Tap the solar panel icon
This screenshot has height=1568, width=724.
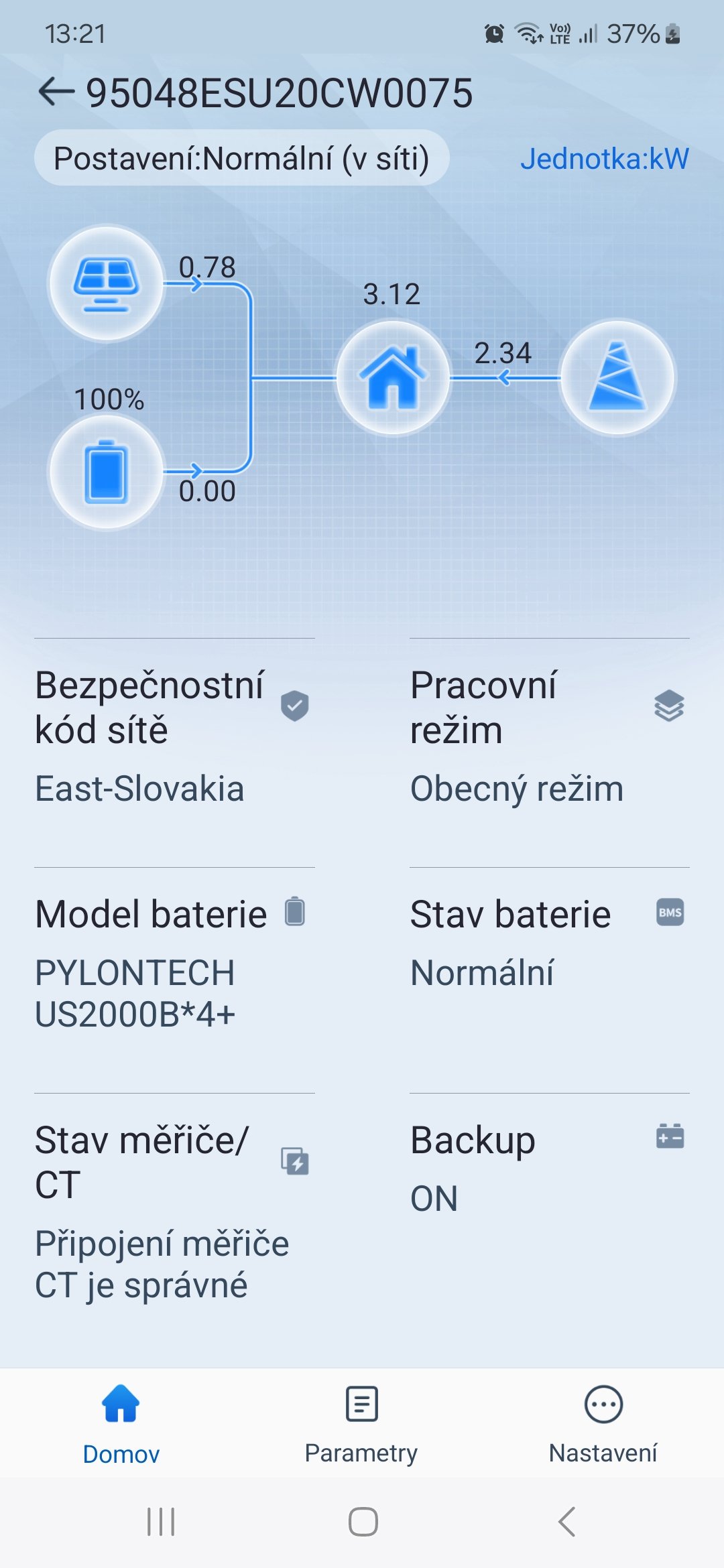(107, 284)
